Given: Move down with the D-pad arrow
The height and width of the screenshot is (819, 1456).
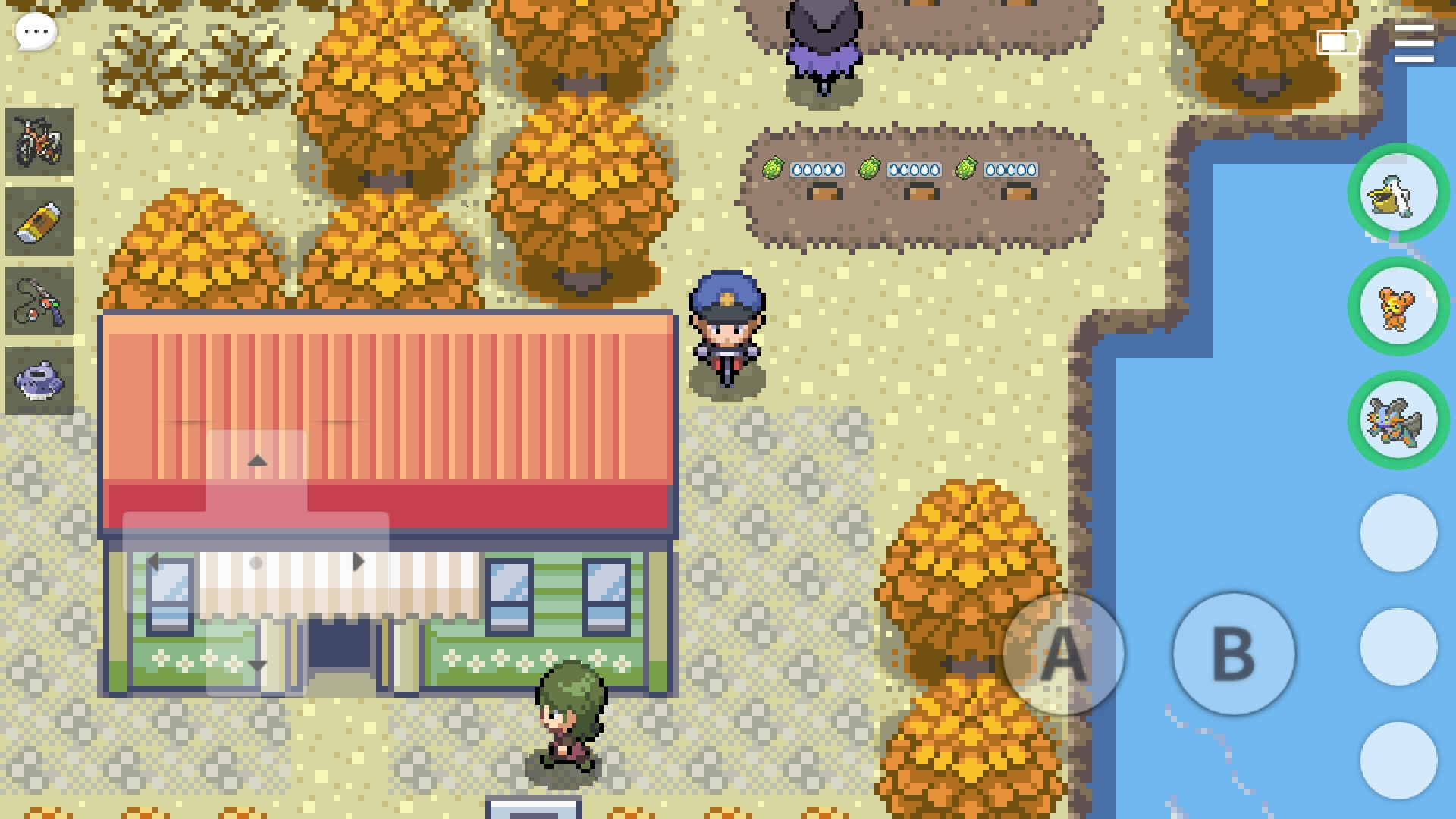Looking at the screenshot, I should (x=257, y=665).
